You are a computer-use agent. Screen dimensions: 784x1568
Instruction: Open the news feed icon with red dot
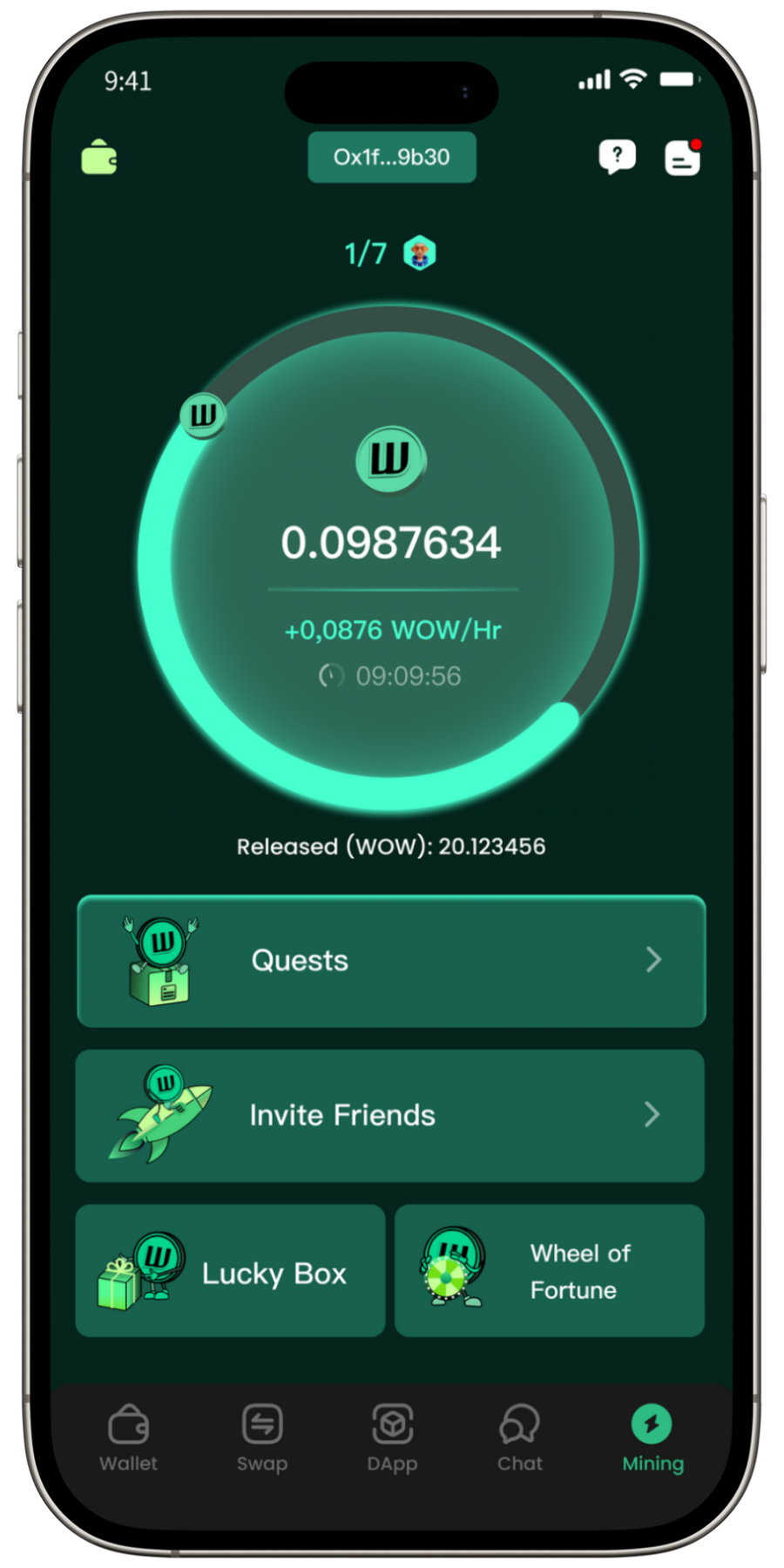(x=682, y=159)
